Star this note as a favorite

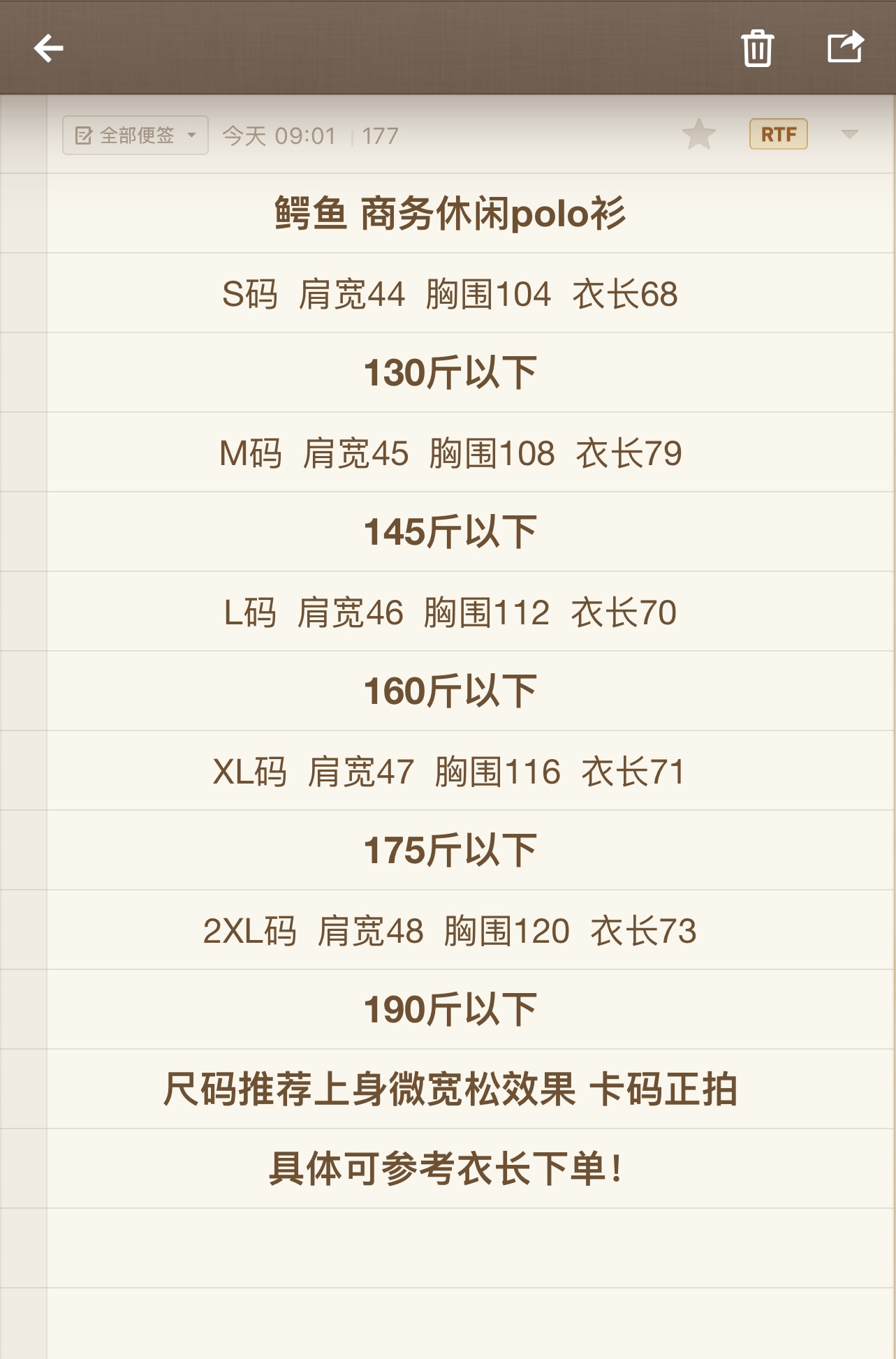point(698,134)
